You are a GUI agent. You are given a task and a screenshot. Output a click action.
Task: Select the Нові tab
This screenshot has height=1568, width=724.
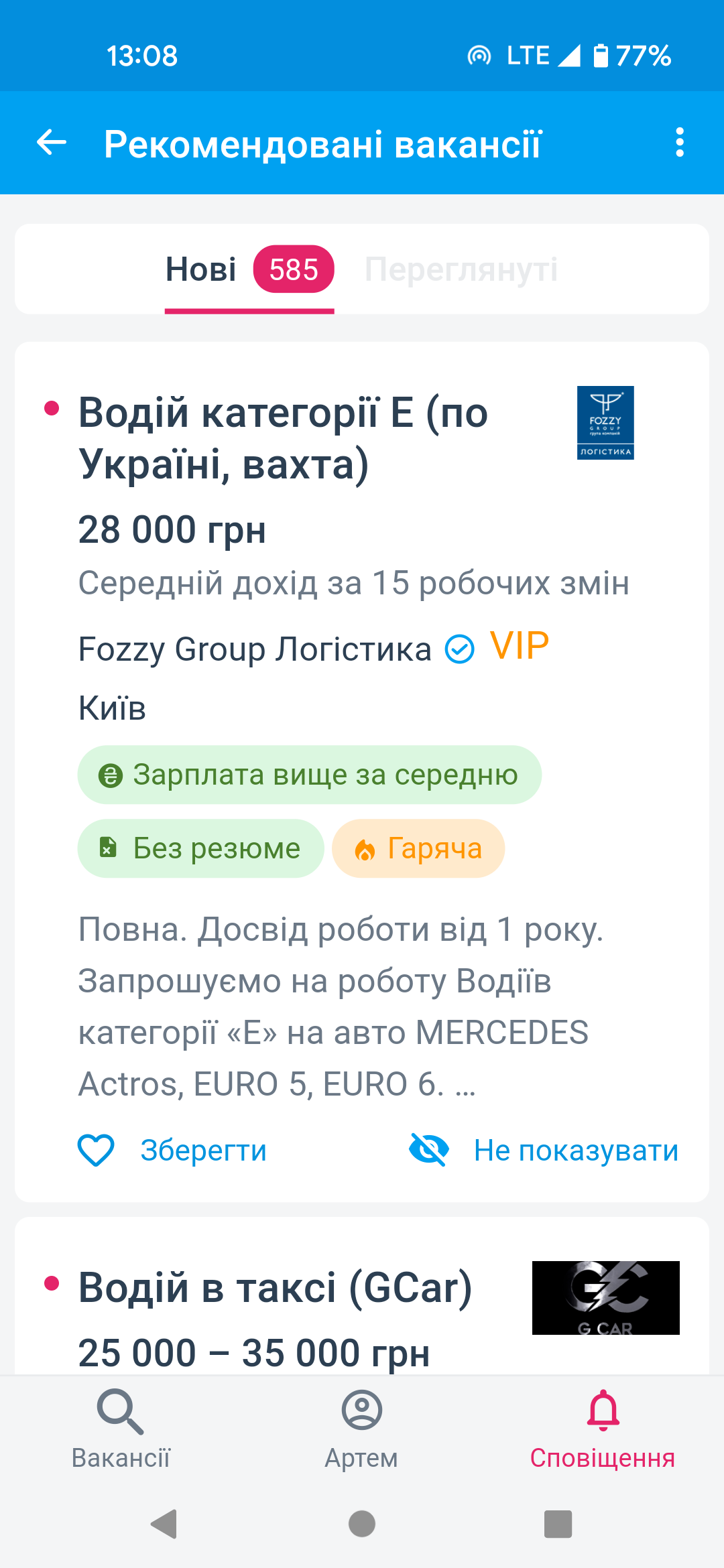tap(201, 269)
